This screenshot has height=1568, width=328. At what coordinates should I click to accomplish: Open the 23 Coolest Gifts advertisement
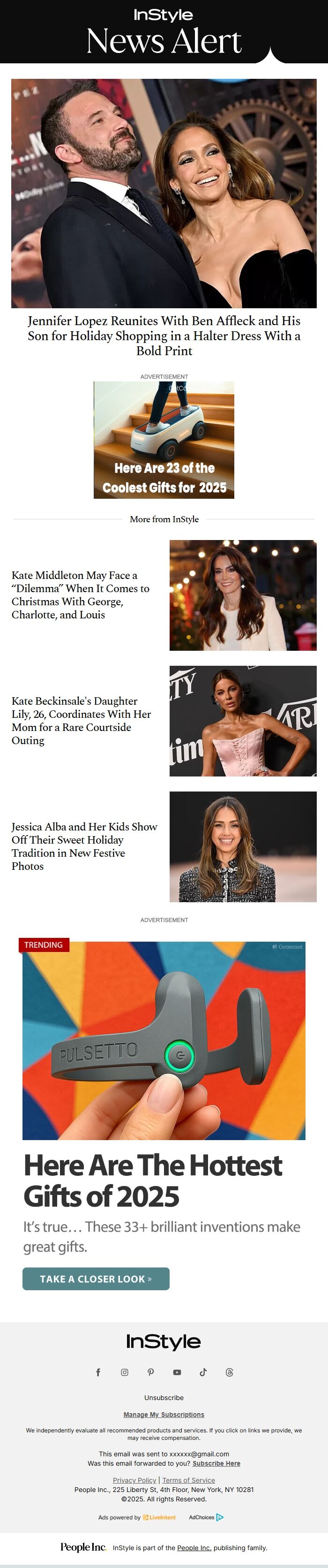point(164,440)
